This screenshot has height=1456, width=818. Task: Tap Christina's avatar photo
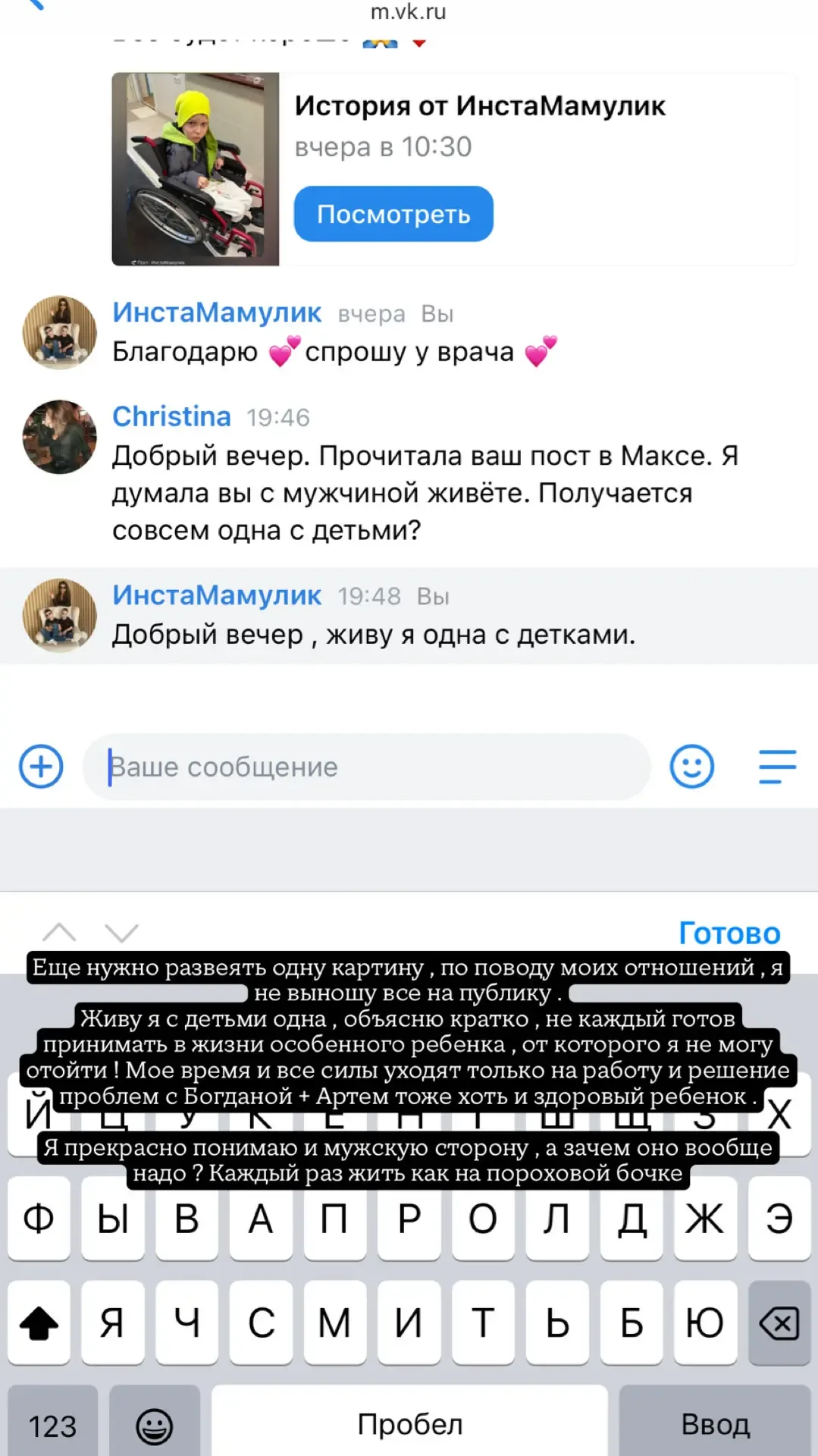pos(59,437)
